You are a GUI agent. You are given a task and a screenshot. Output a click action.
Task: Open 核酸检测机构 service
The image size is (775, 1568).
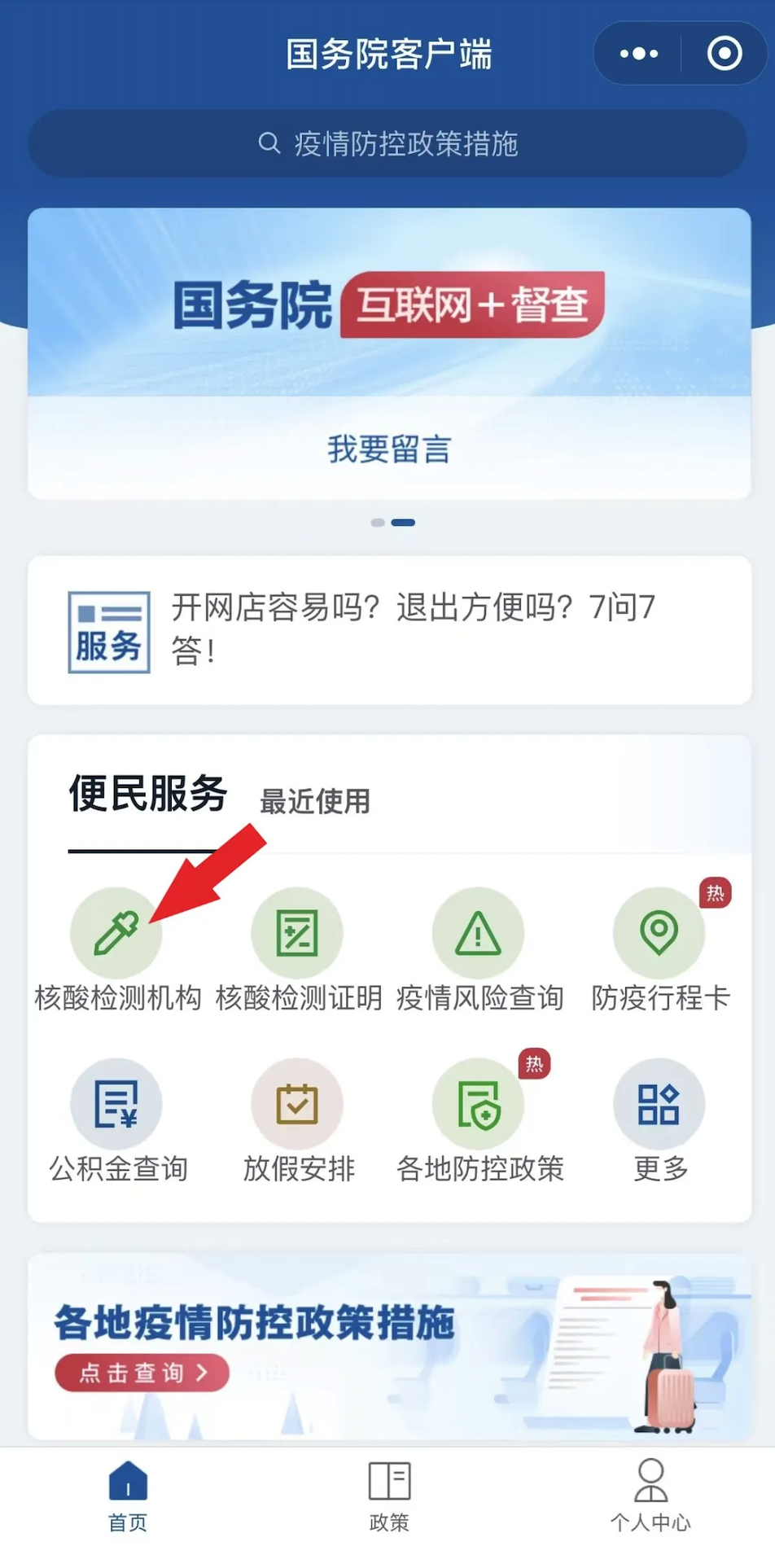pos(117,950)
